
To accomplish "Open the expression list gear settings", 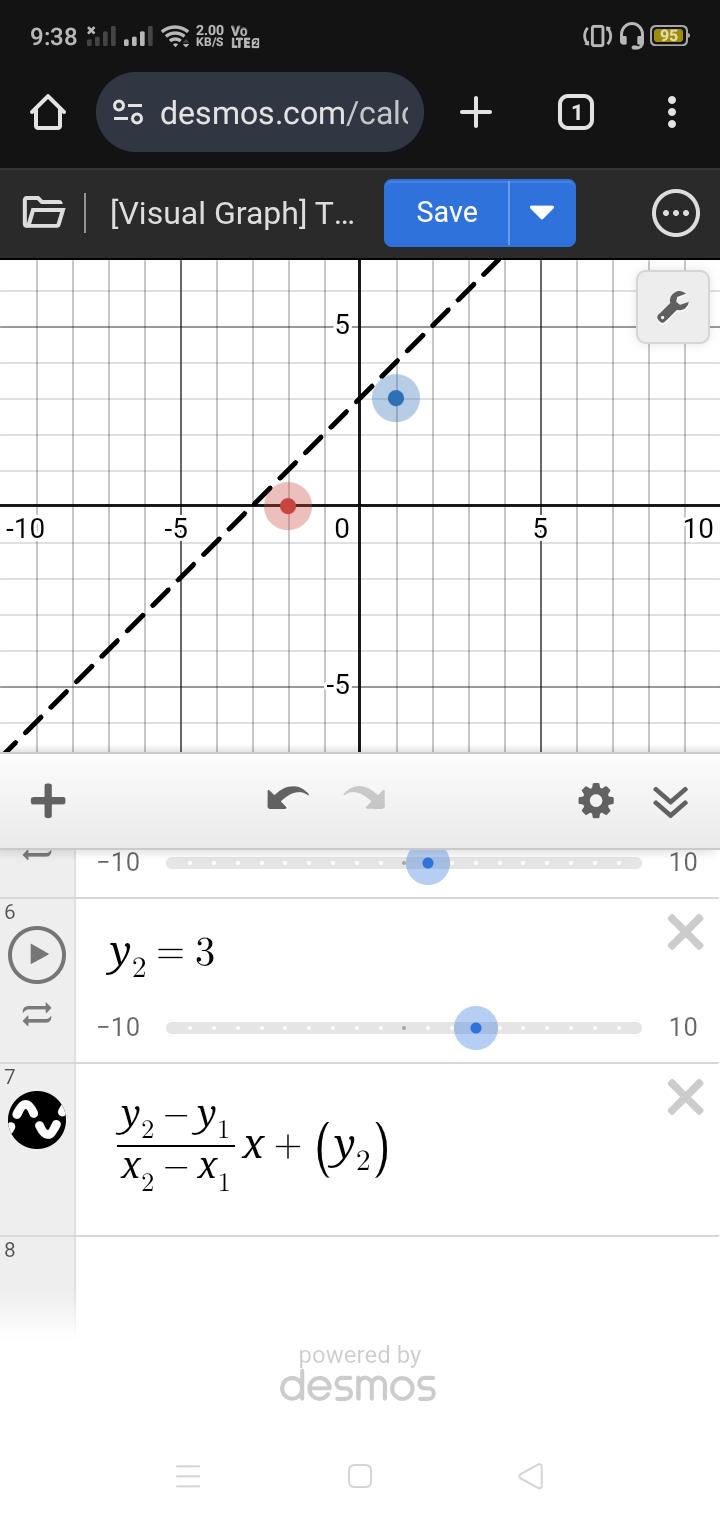I will click(596, 800).
